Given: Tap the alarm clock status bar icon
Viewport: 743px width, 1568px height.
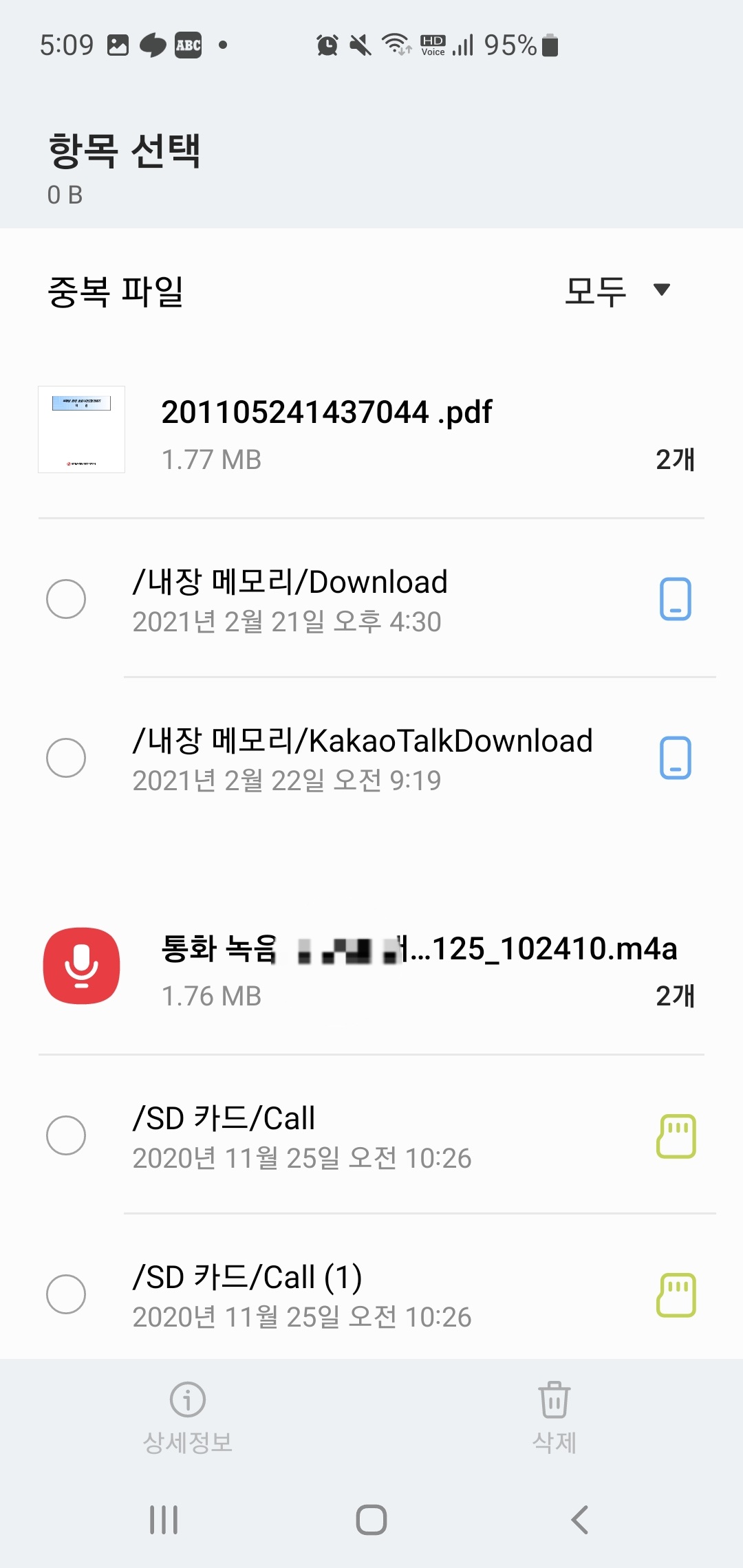Looking at the screenshot, I should click(x=327, y=45).
